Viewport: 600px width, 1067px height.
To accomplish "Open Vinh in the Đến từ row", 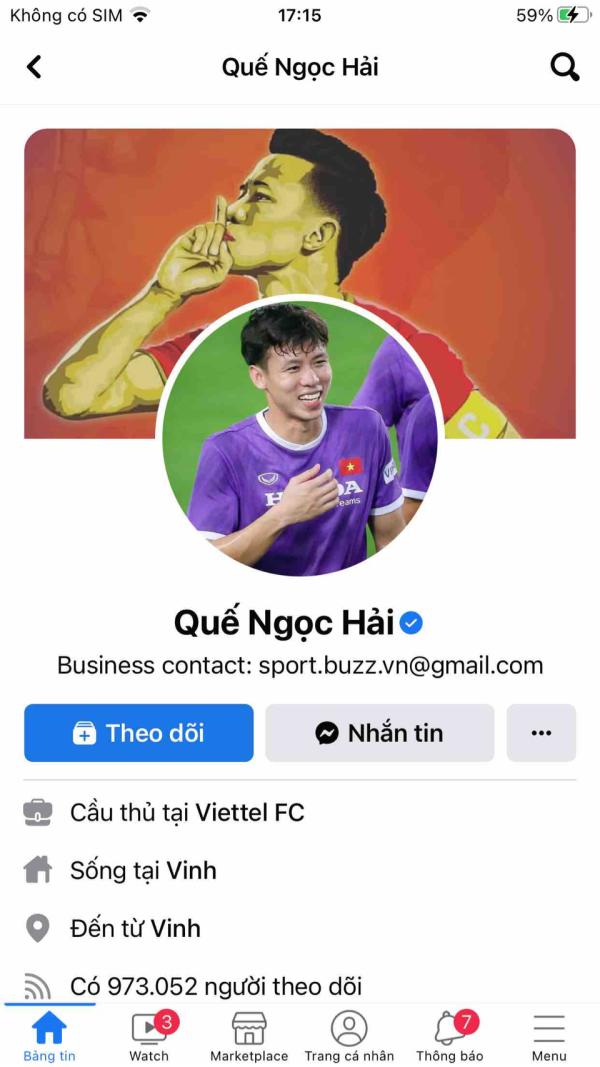I will [x=175, y=929].
